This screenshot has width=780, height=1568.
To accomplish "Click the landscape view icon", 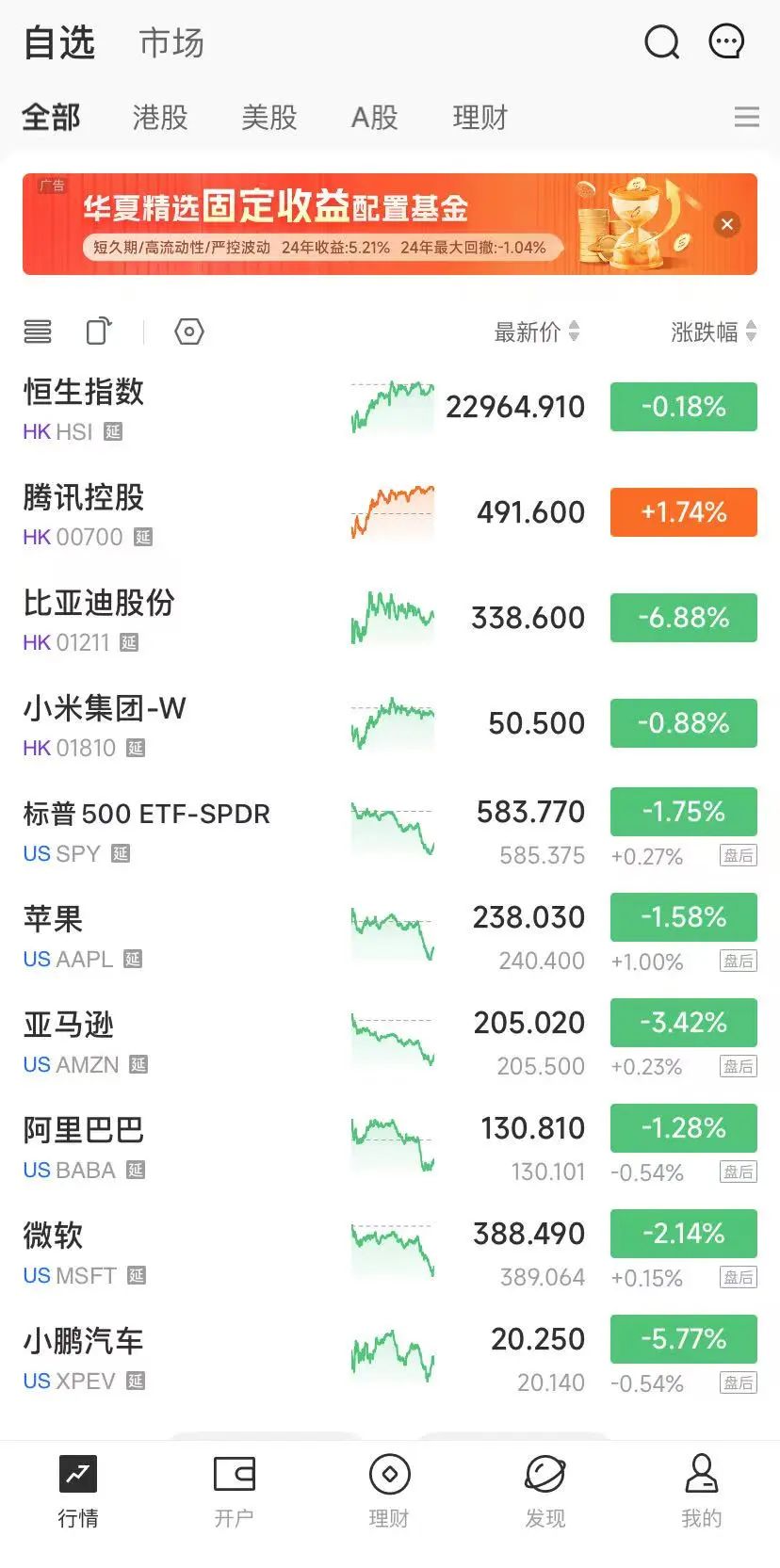I will click(99, 331).
